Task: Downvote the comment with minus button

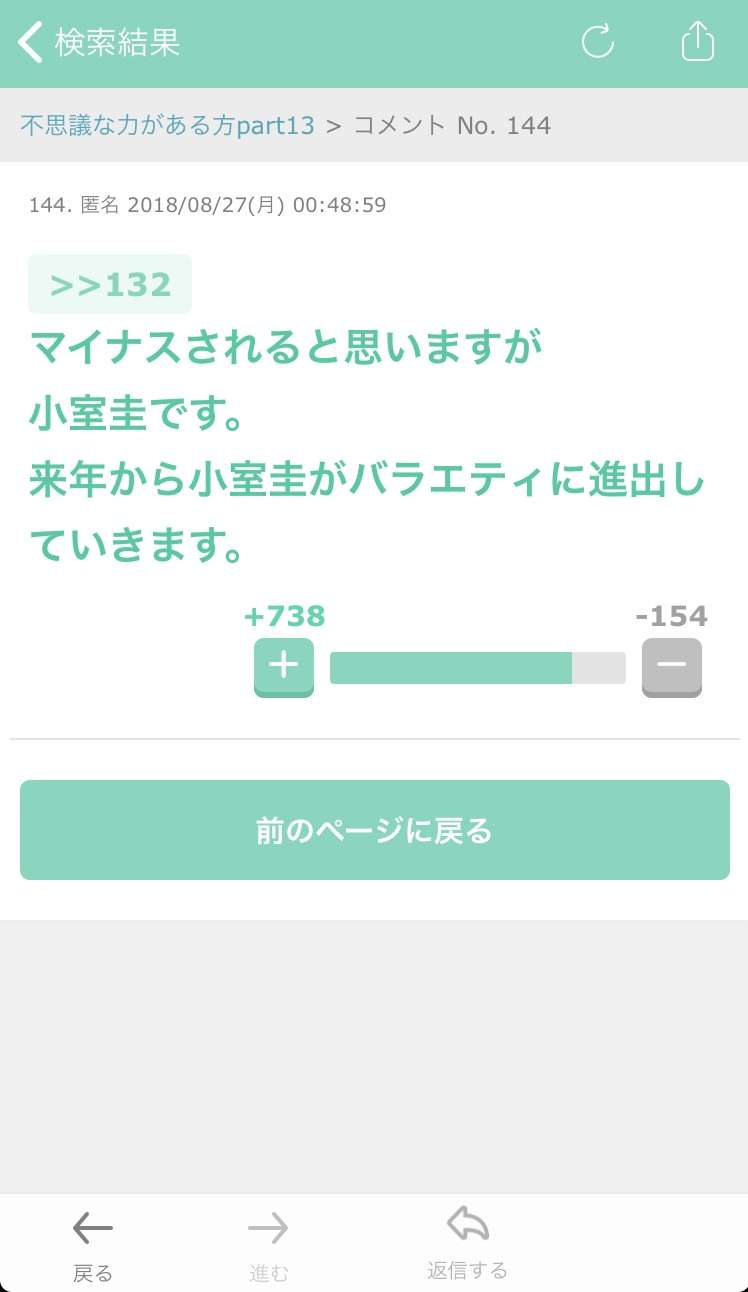Action: [672, 667]
